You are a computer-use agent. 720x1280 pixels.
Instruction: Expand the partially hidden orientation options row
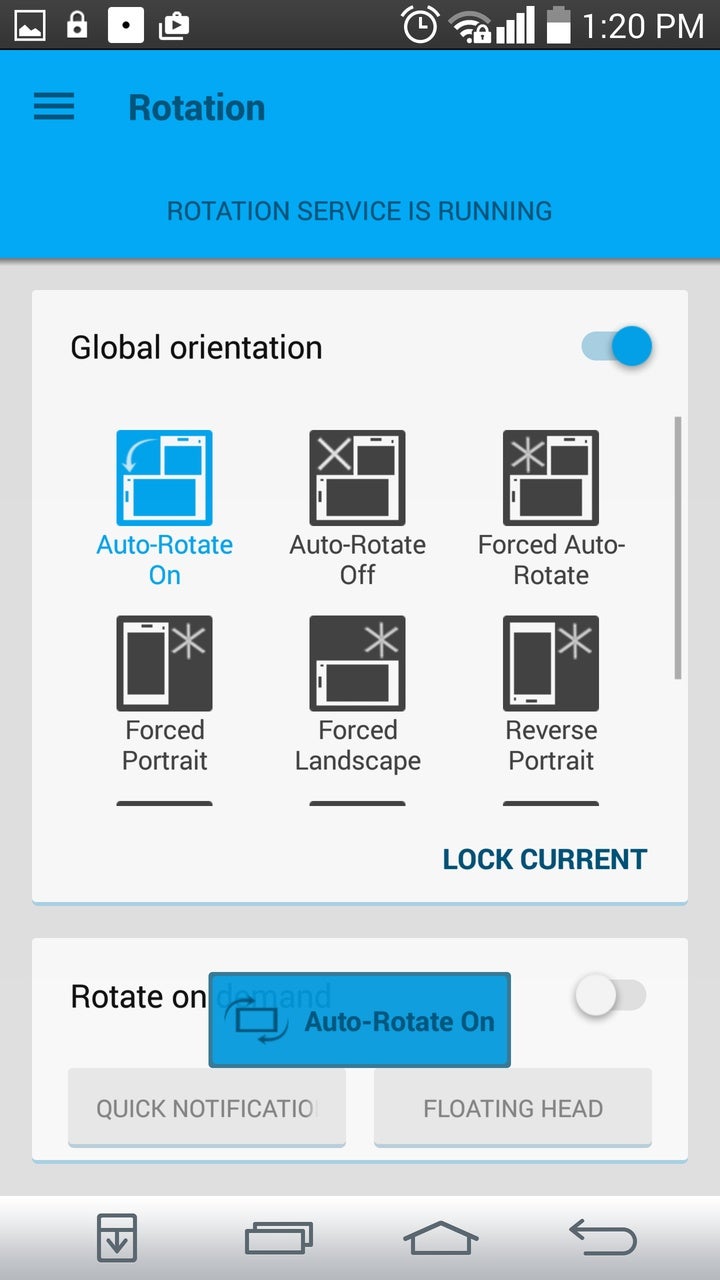[358, 800]
